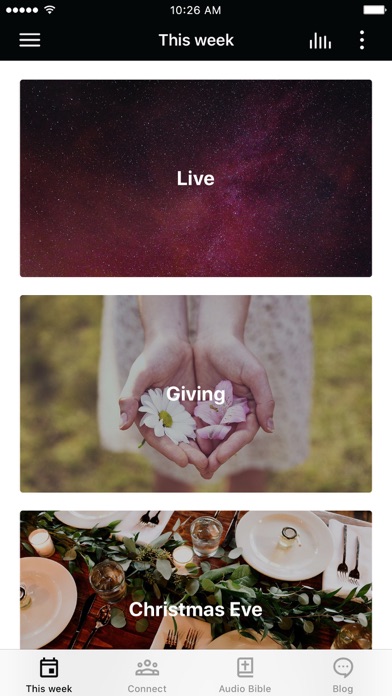Open the three-dot overflow menu
The width and height of the screenshot is (392, 696).
(x=362, y=40)
